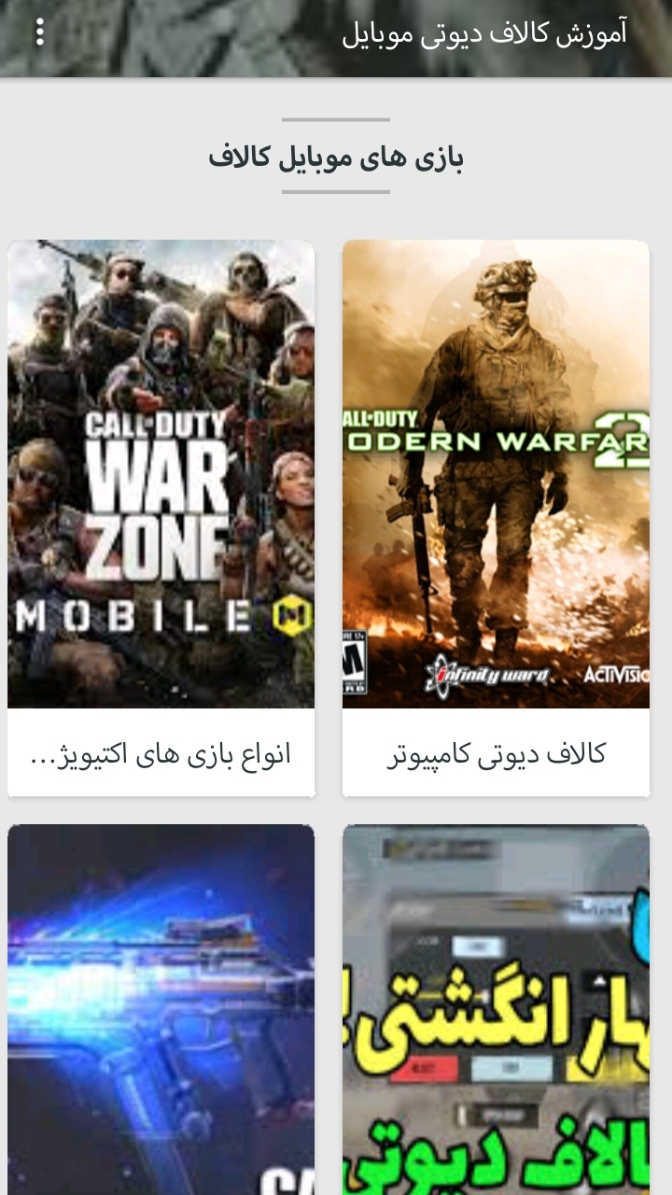This screenshot has height=1195, width=672.
Task: Open the four-finger Call of Duty tutorial card
Action: point(496,1010)
